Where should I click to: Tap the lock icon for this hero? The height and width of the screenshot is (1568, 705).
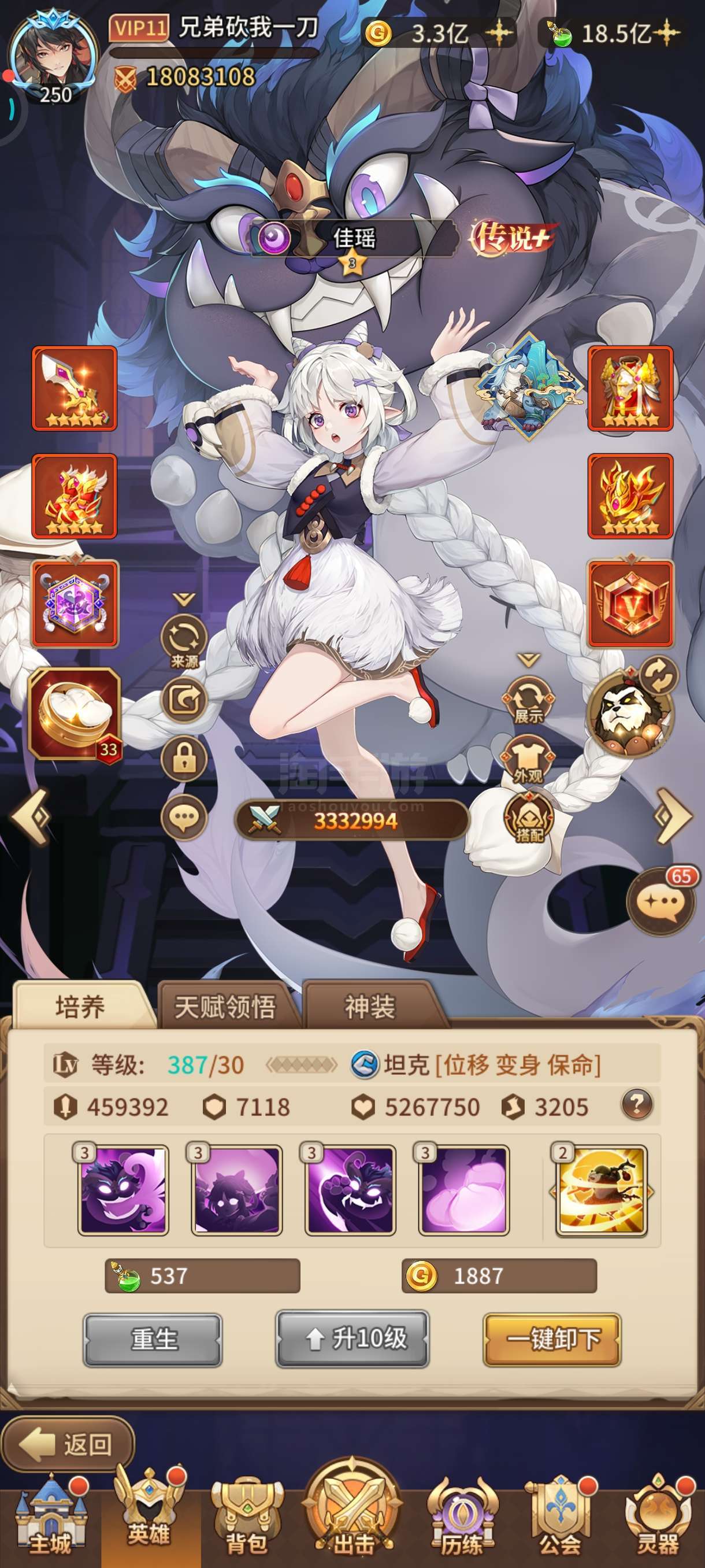pos(184,759)
